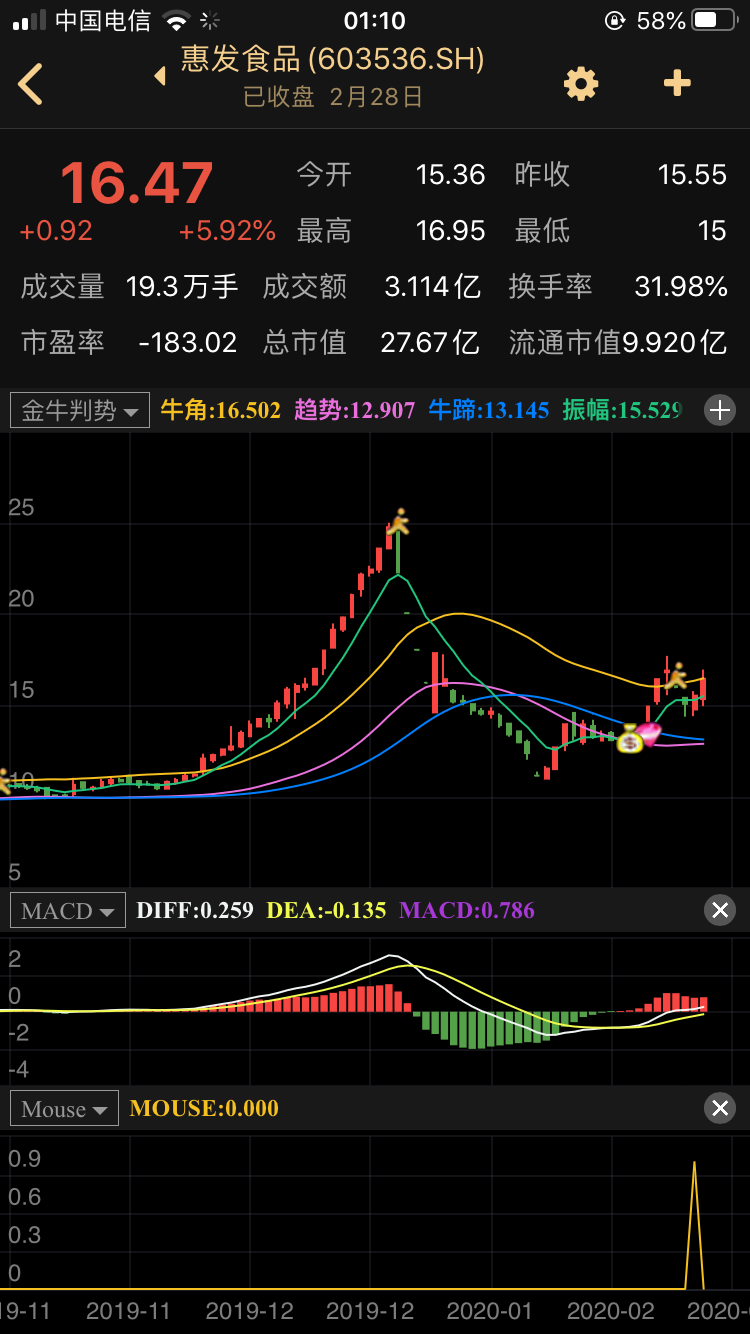
Task: Close the Mouse indicator panel
Action: click(720, 1107)
